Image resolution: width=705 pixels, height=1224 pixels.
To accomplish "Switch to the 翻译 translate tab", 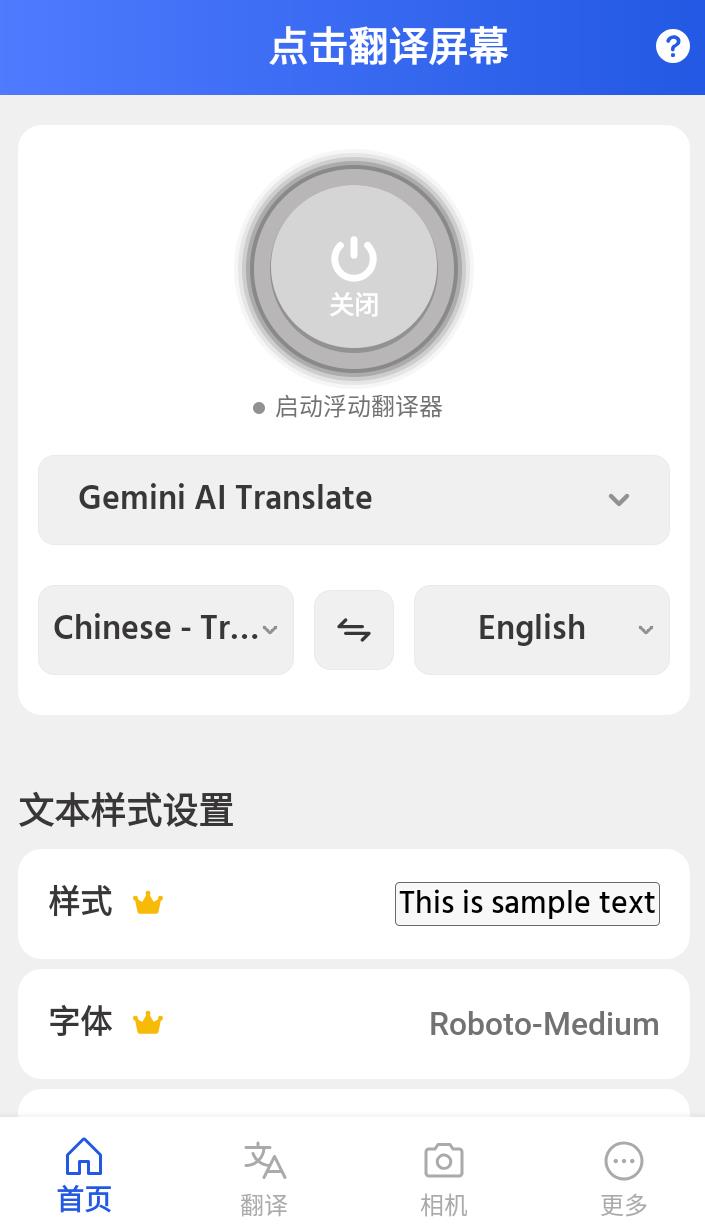I will (x=264, y=1178).
